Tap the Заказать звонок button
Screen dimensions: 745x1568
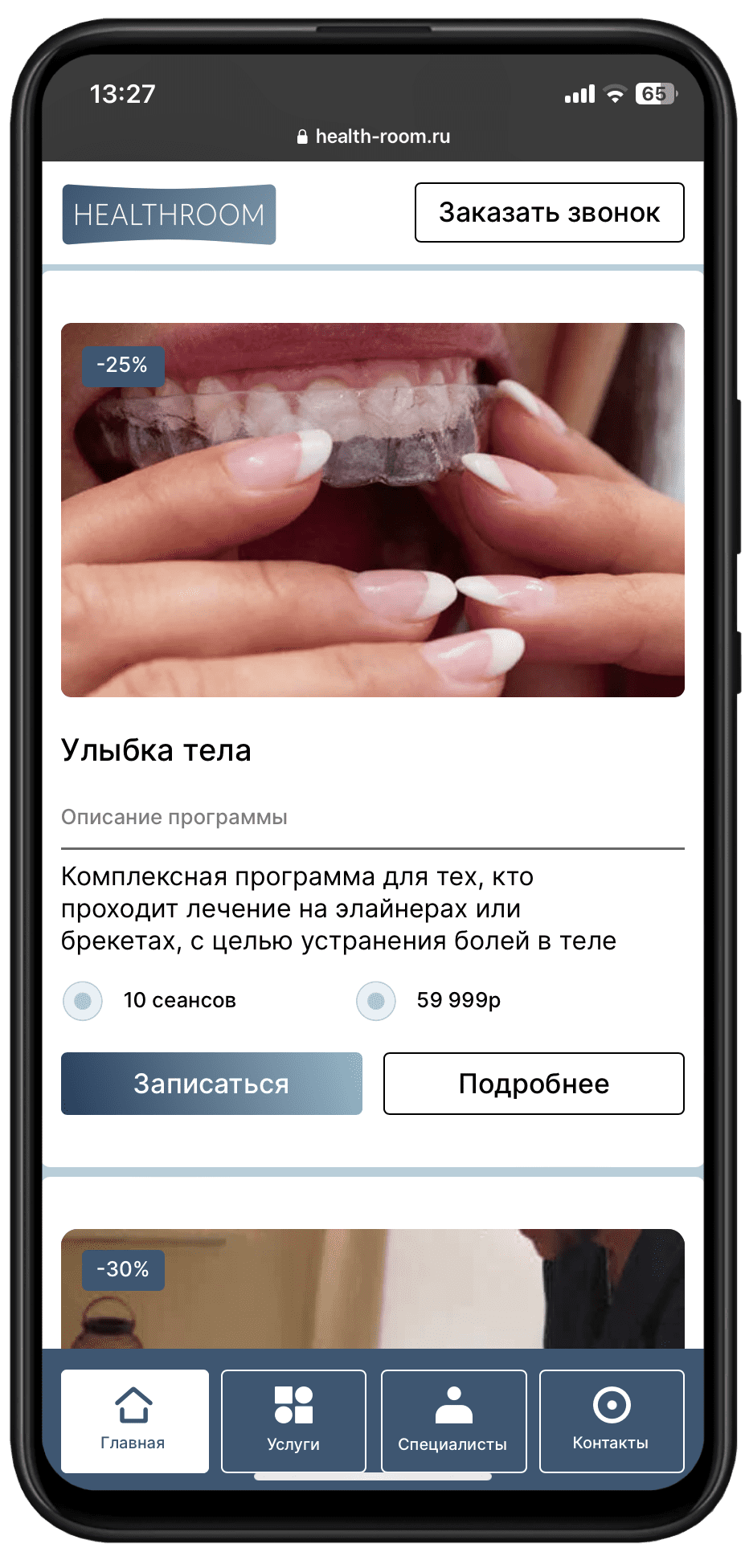click(549, 213)
